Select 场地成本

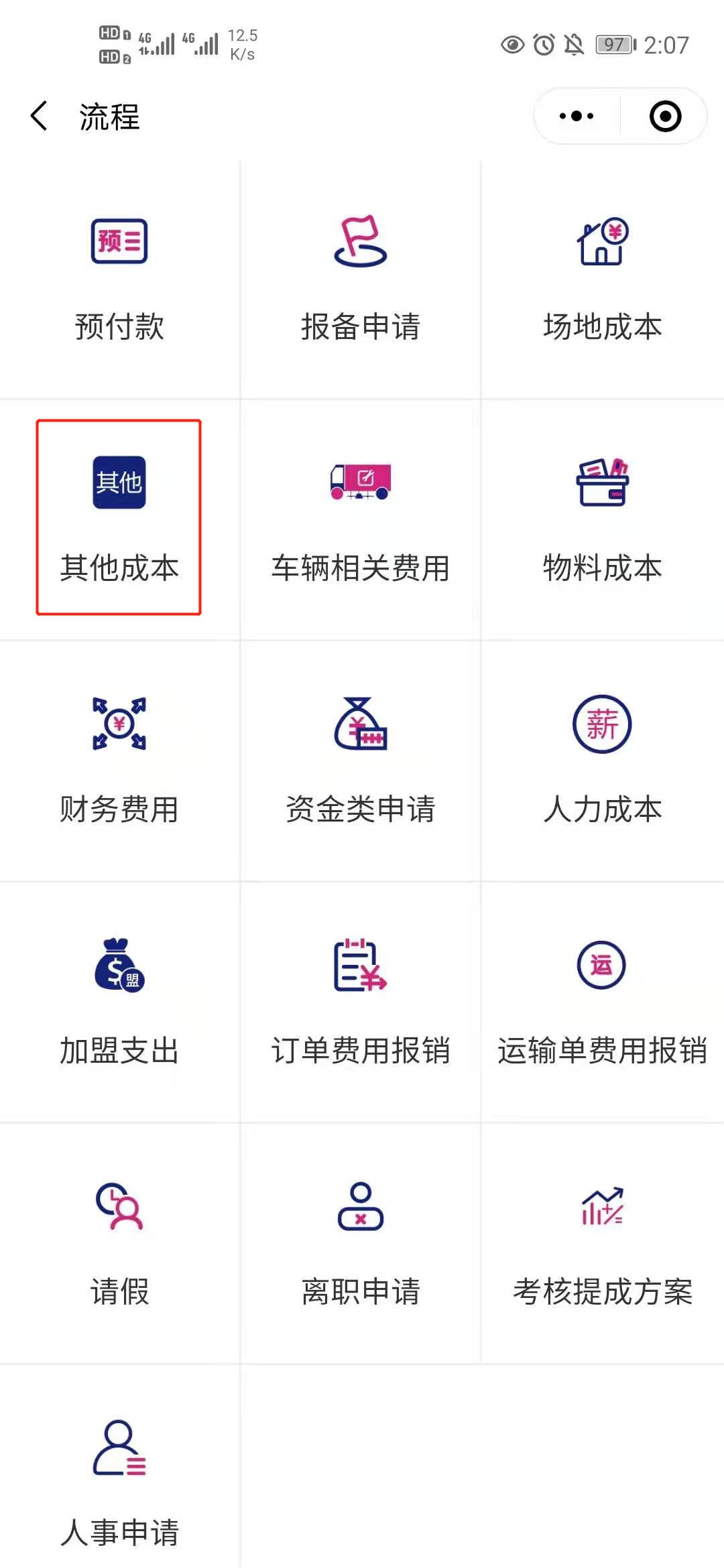click(603, 279)
